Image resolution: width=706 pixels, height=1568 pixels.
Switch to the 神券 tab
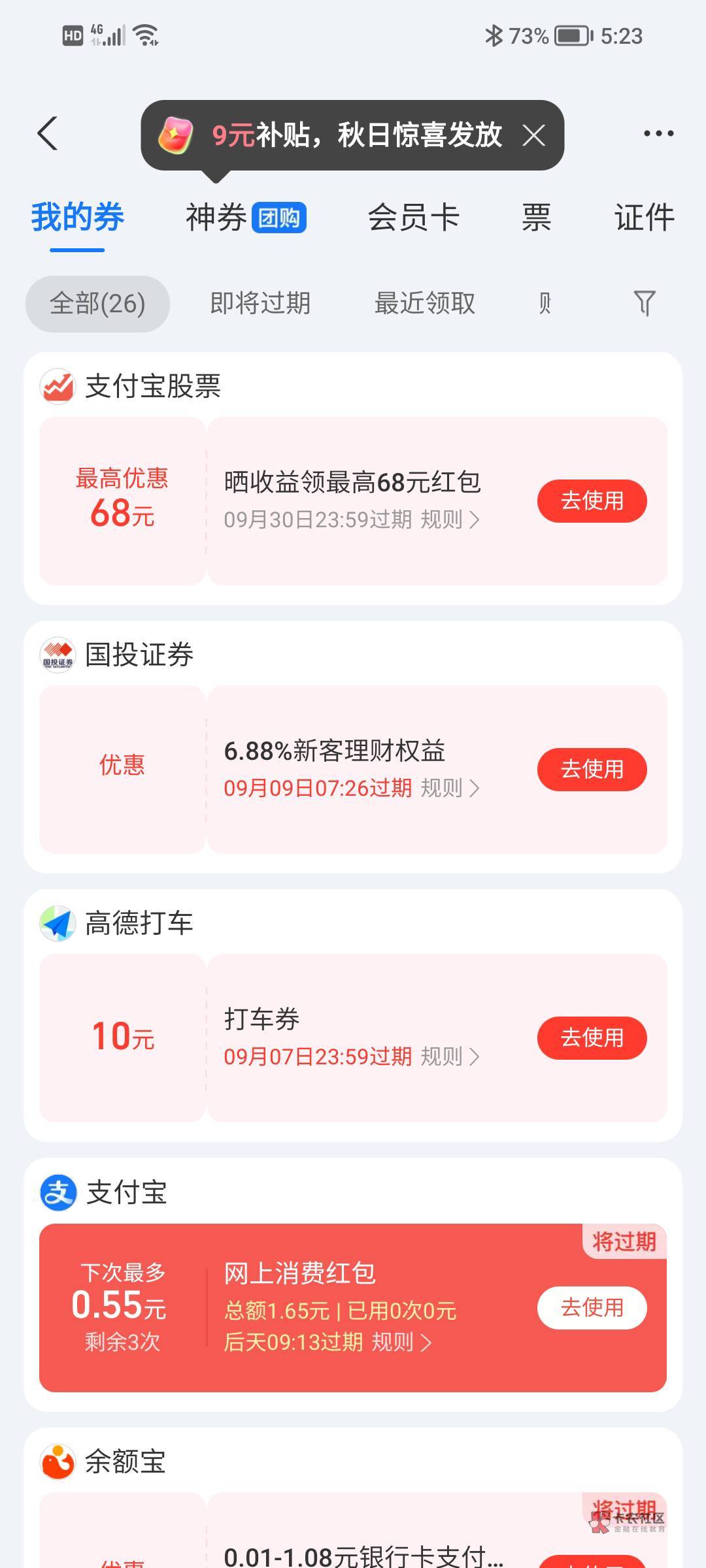246,218
